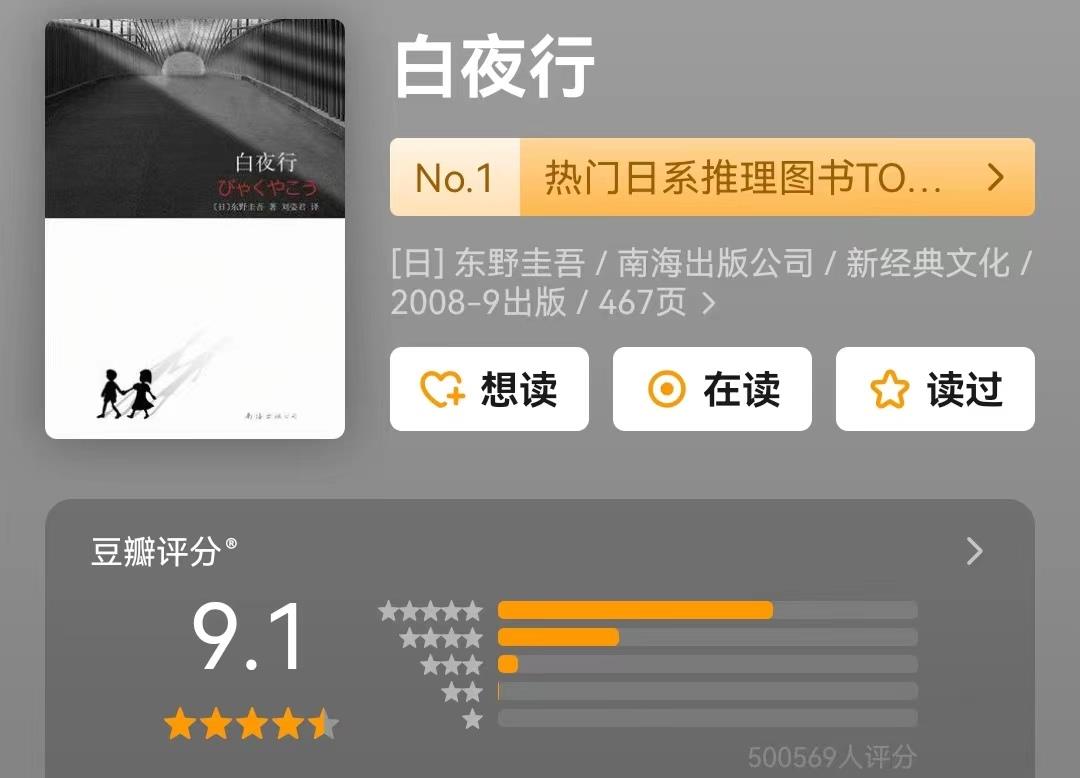
Task: Open the 白夜行 book cover image
Action: click(x=195, y=229)
